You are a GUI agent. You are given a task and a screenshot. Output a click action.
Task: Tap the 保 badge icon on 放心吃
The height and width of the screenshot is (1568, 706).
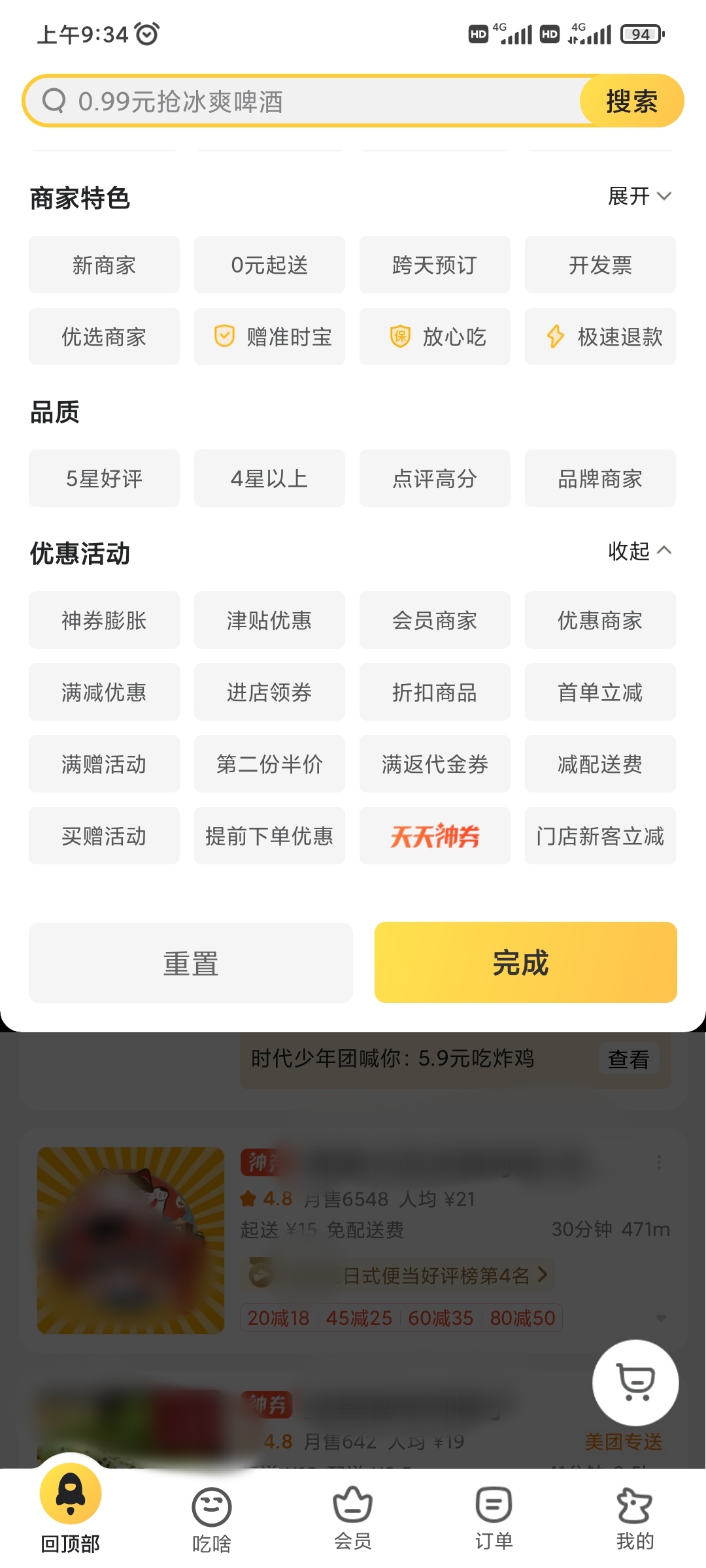tap(400, 336)
